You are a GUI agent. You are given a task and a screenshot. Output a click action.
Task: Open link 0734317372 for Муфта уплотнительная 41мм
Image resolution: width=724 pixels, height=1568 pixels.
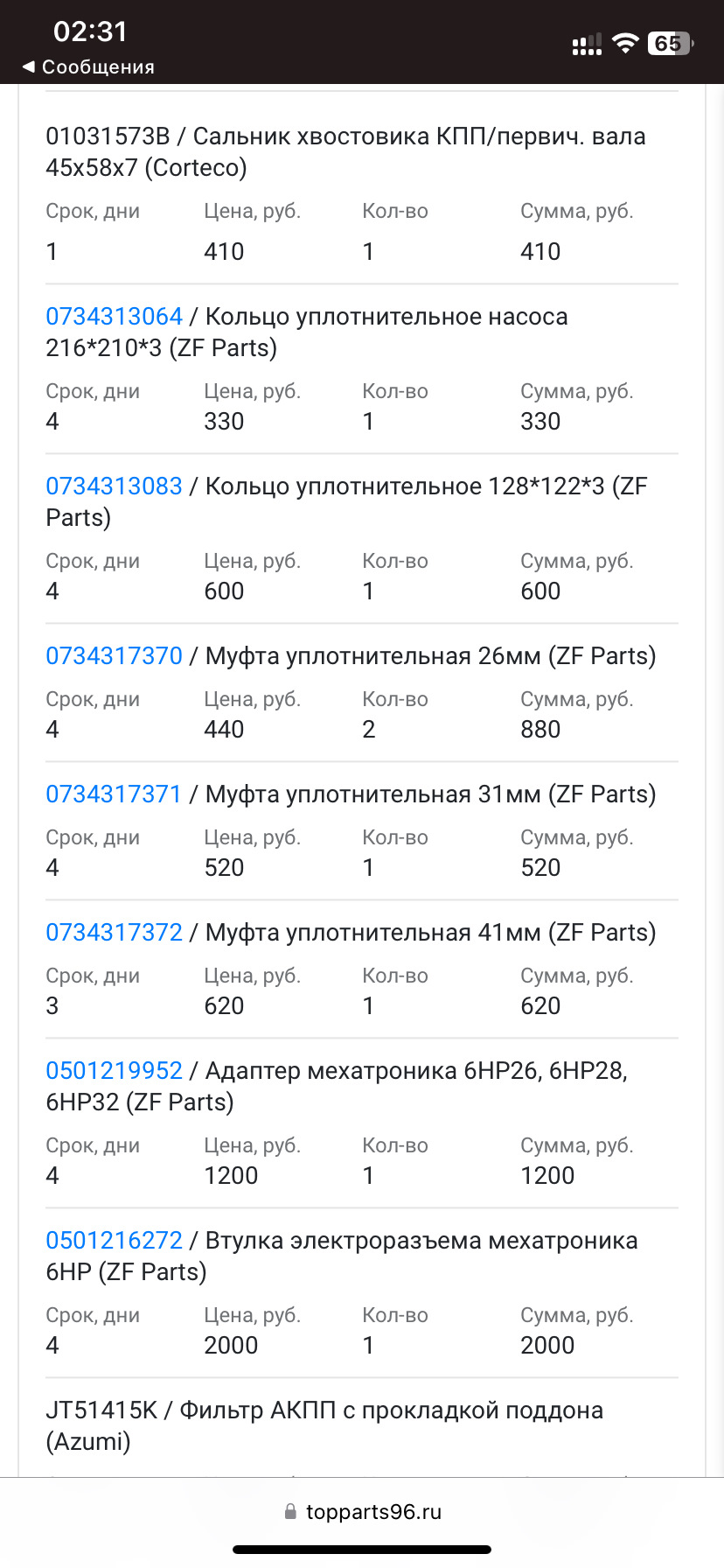[114, 932]
